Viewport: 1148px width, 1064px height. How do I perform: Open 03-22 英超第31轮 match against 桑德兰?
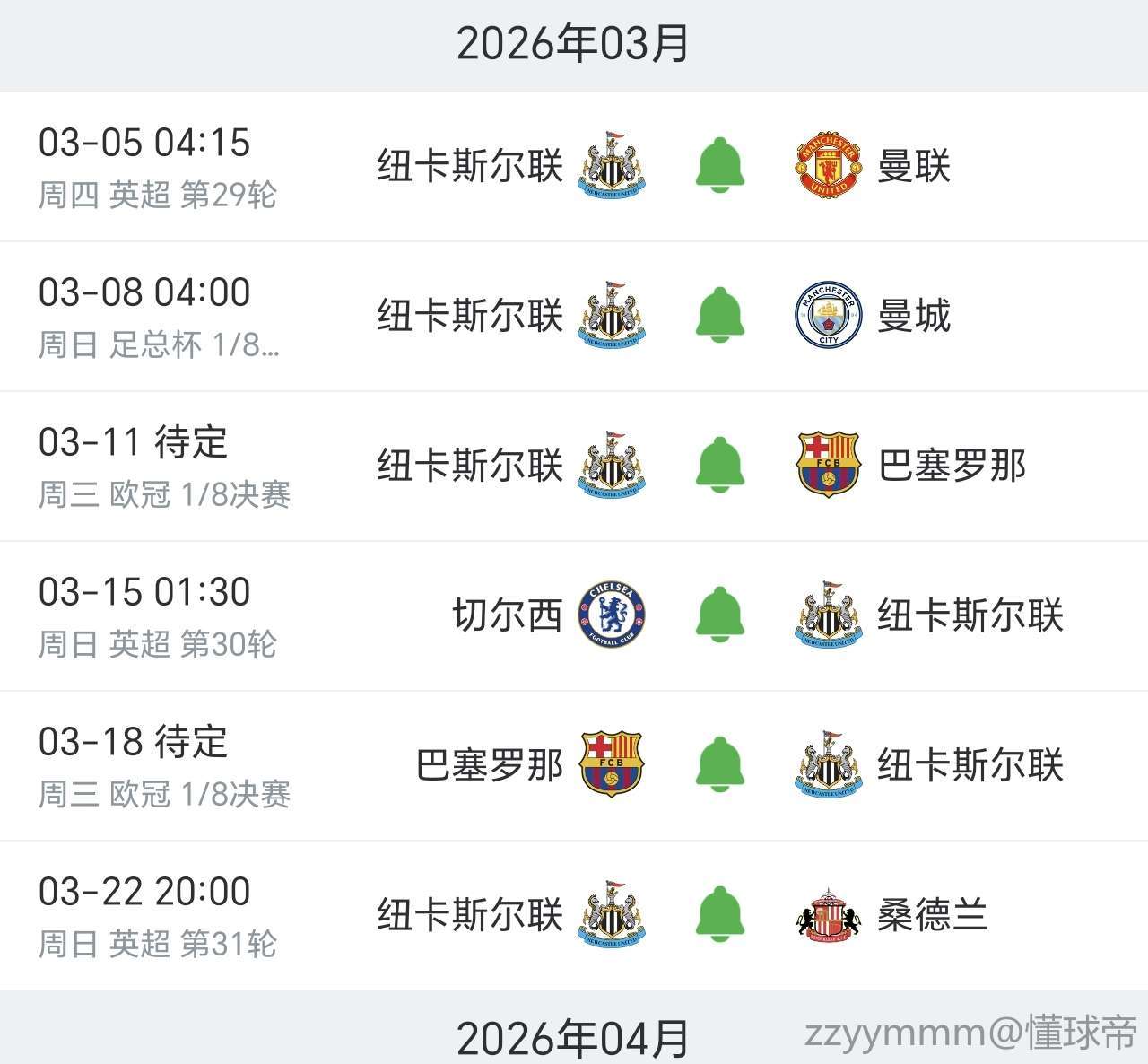[x=157, y=916]
